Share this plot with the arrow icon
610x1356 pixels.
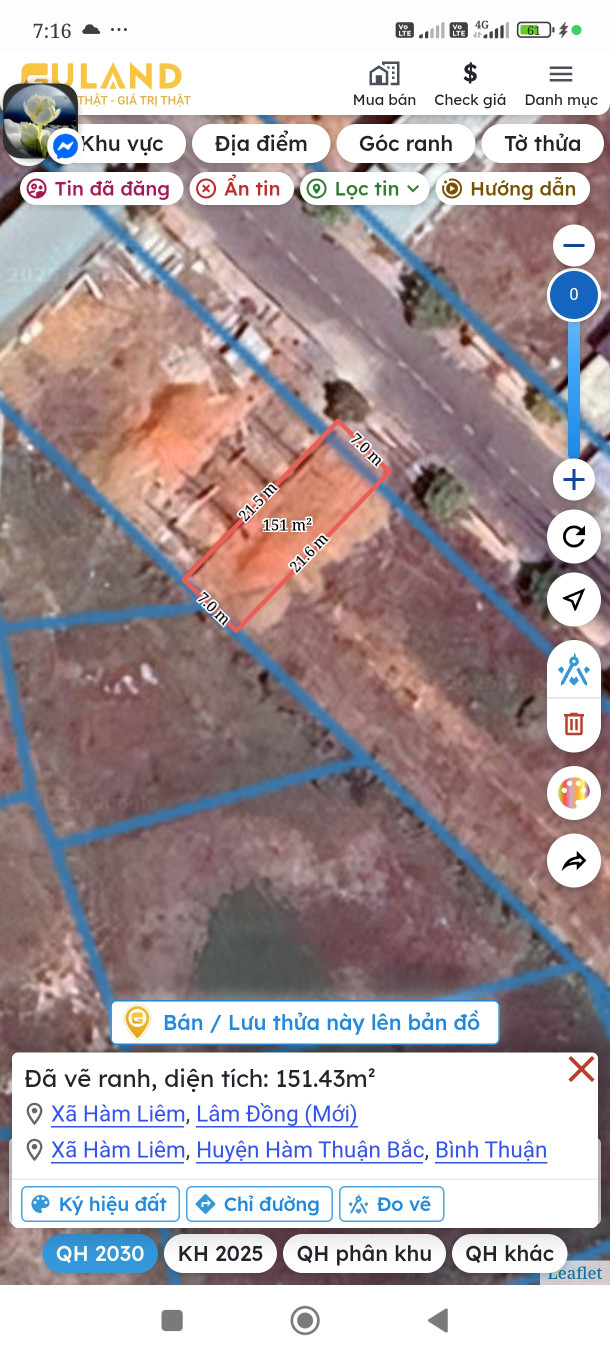(574, 862)
